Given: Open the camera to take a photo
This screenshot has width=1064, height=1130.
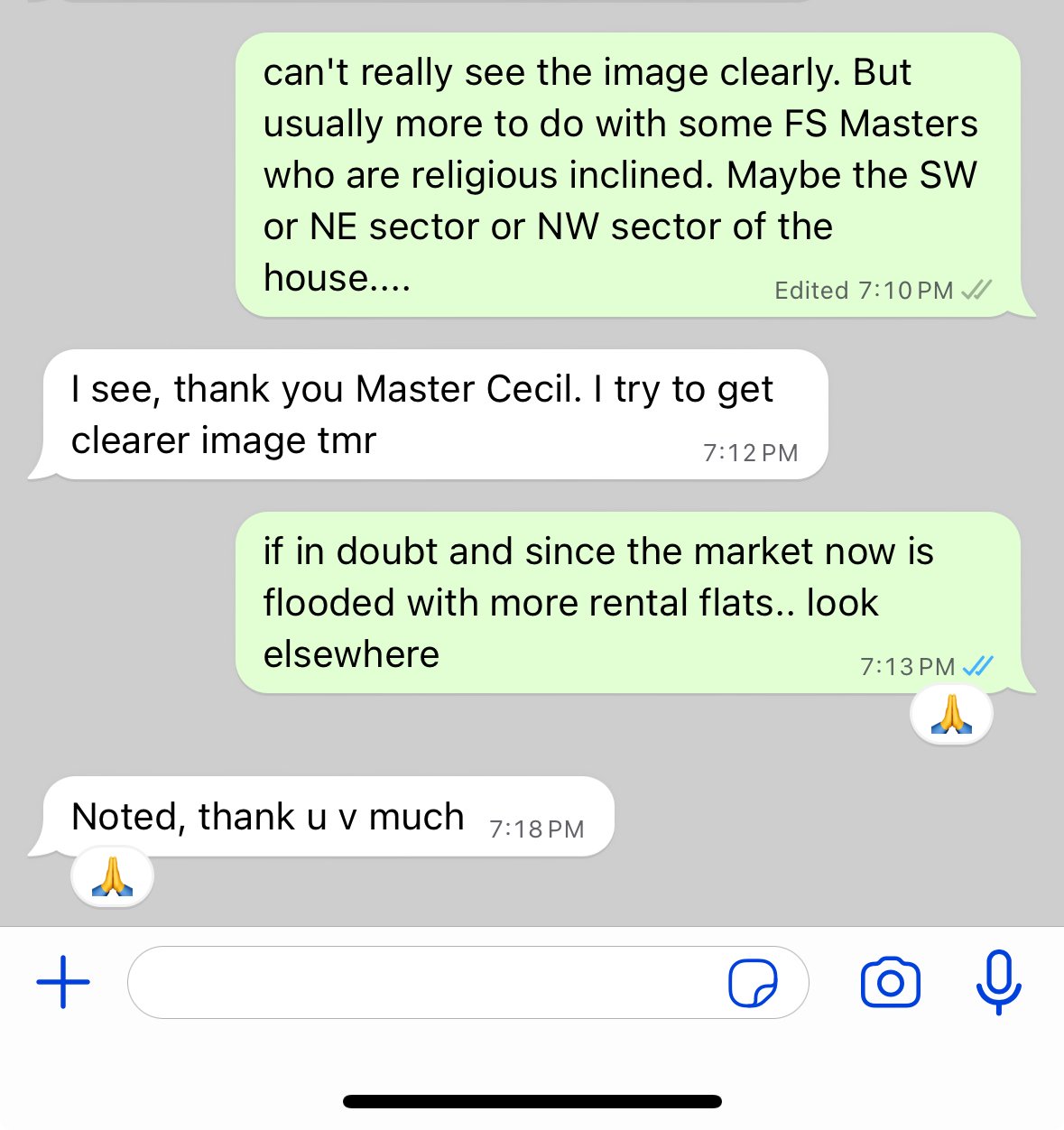Looking at the screenshot, I should point(890,982).
